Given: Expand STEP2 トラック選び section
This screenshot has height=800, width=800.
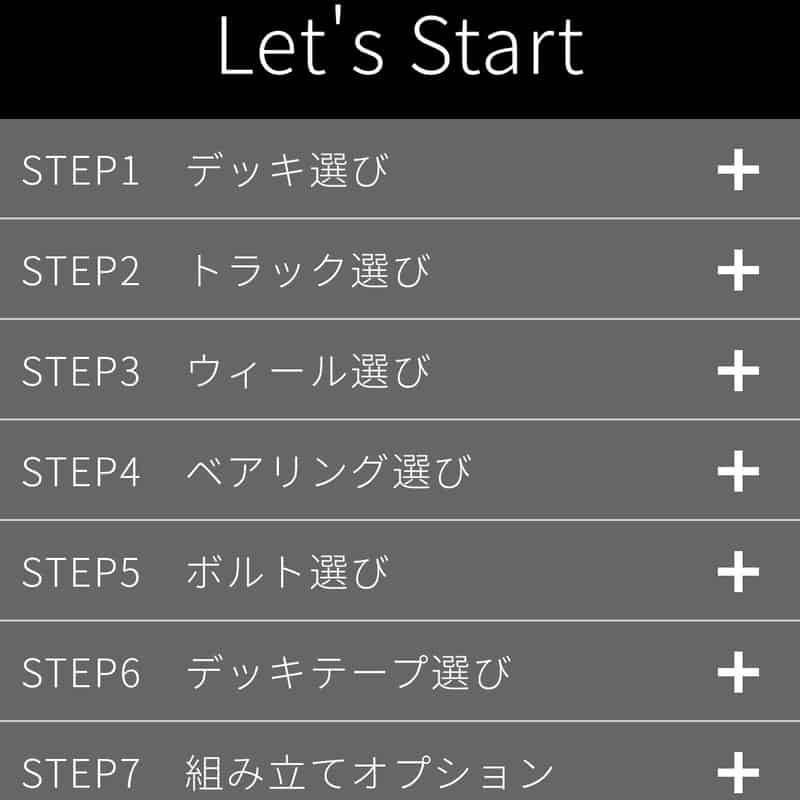Looking at the screenshot, I should pyautogui.click(x=738, y=271).
